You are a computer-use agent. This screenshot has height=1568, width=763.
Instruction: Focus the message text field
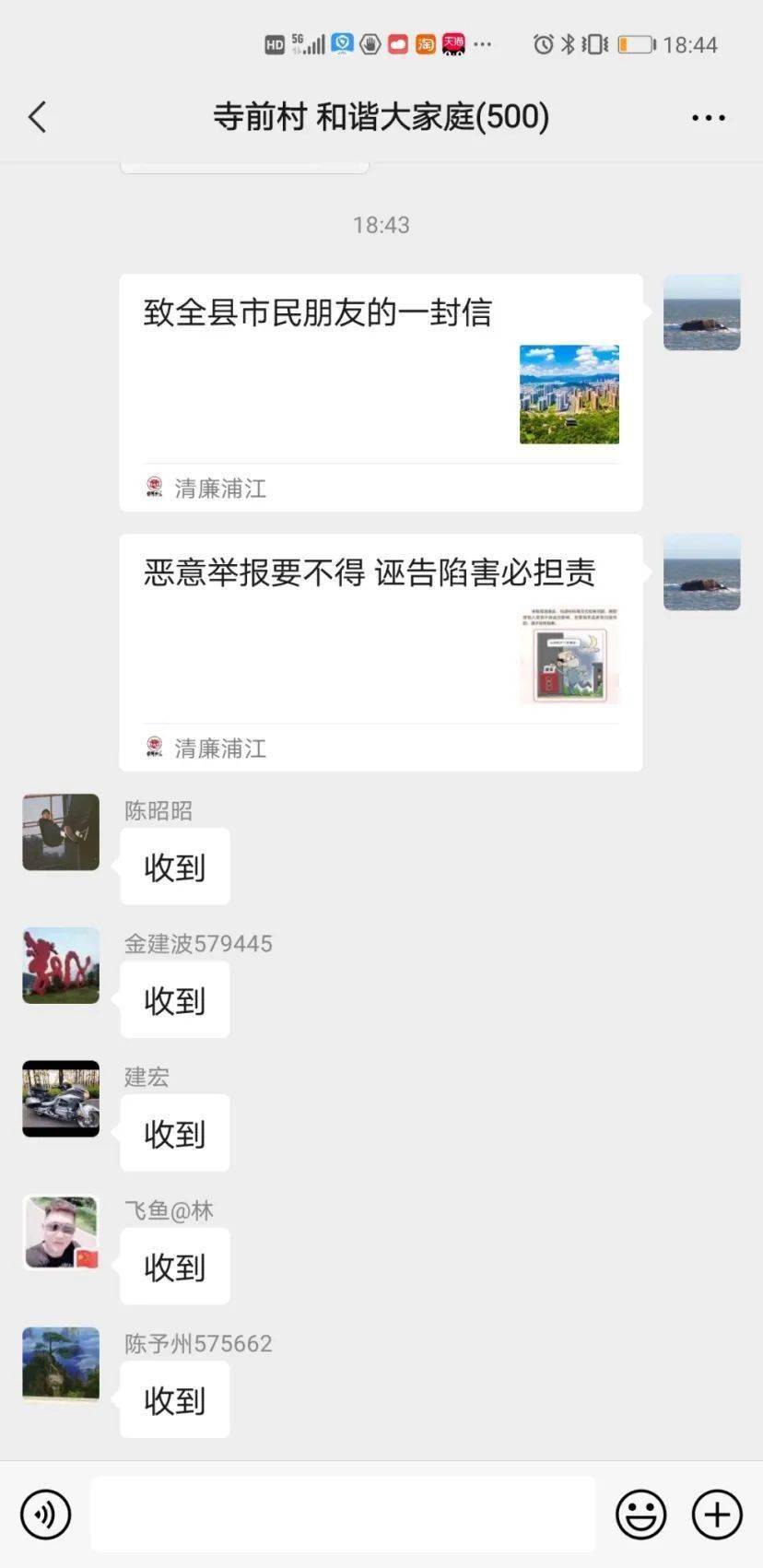[343, 1514]
